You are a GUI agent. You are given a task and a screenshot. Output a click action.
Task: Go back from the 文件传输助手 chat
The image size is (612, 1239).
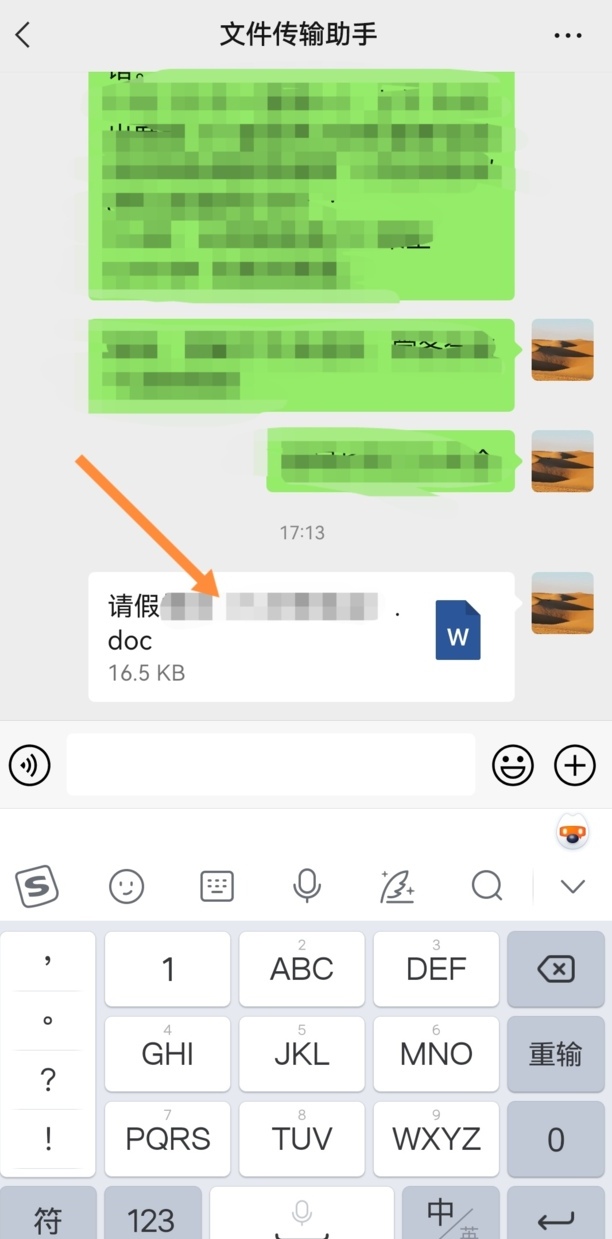pos(23,35)
